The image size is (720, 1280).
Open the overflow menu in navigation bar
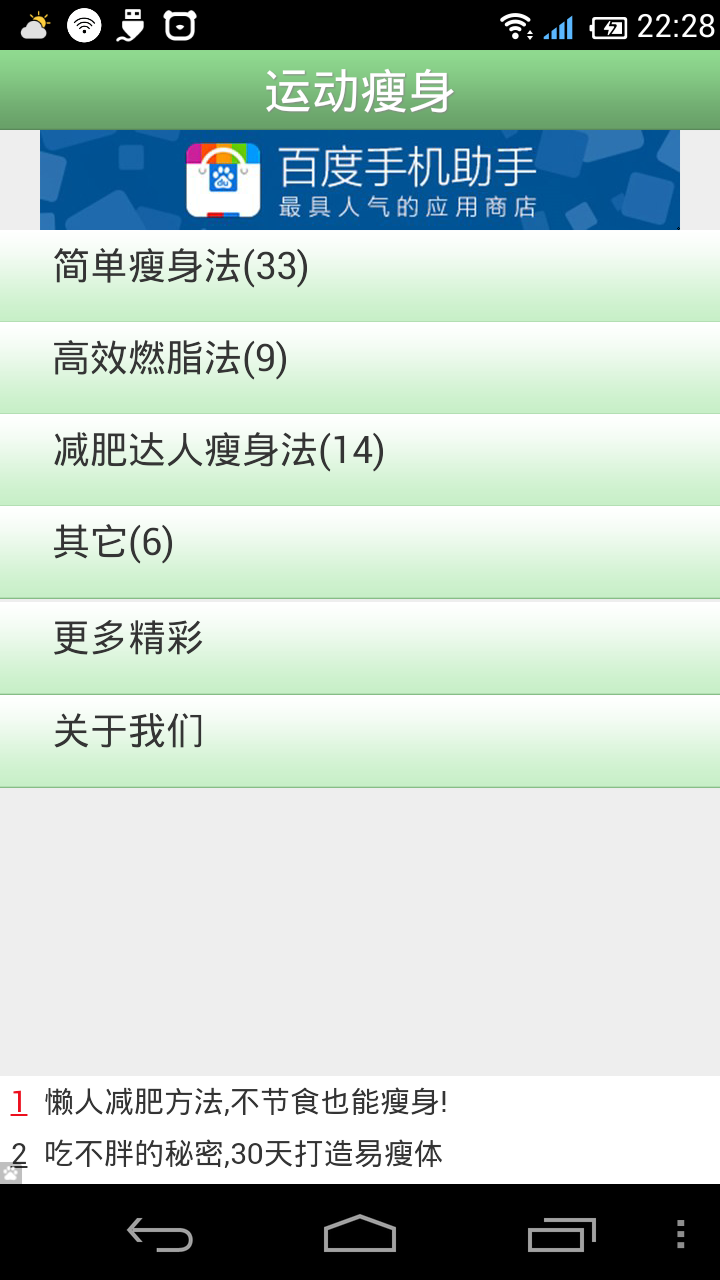(x=680, y=1235)
